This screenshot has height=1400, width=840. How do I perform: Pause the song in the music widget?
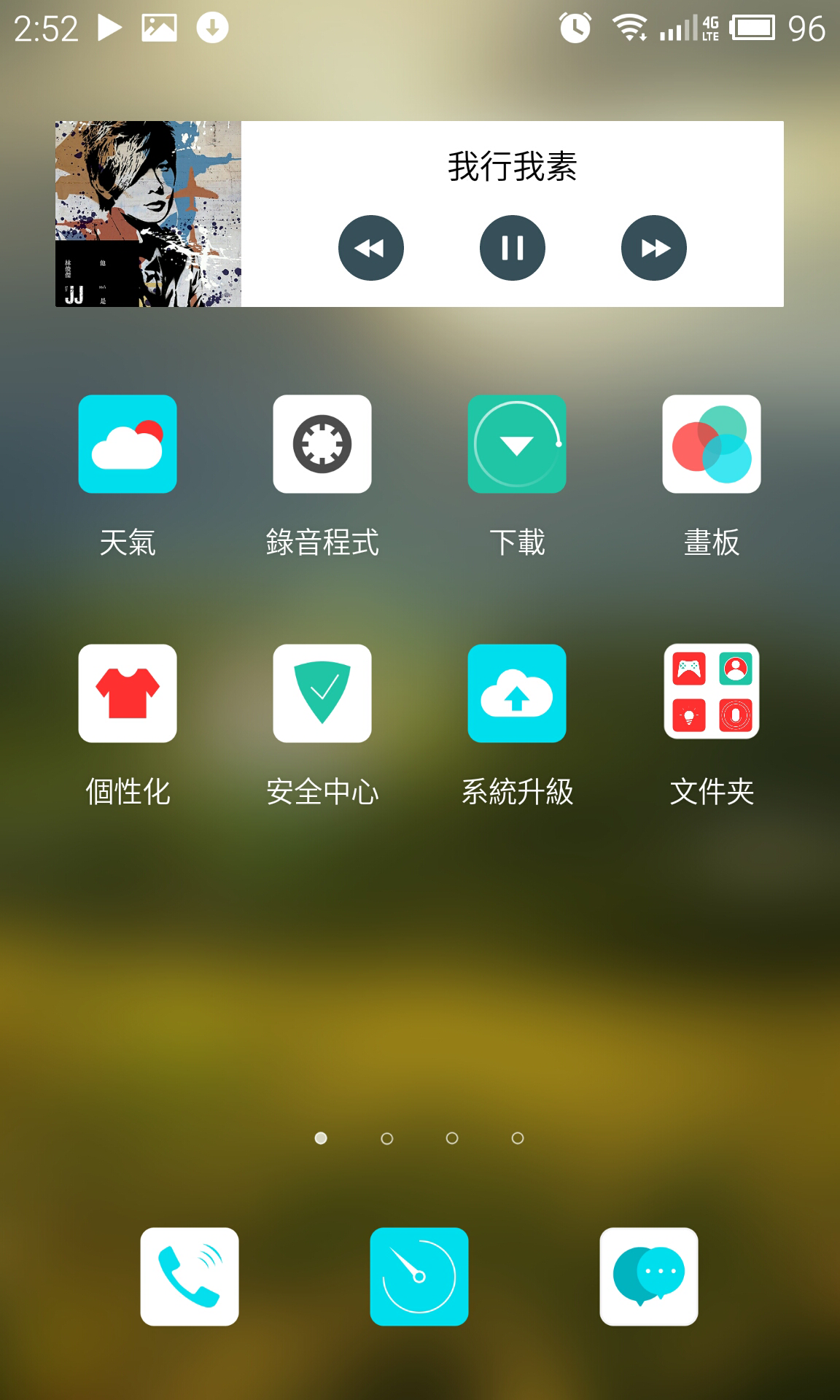click(512, 248)
